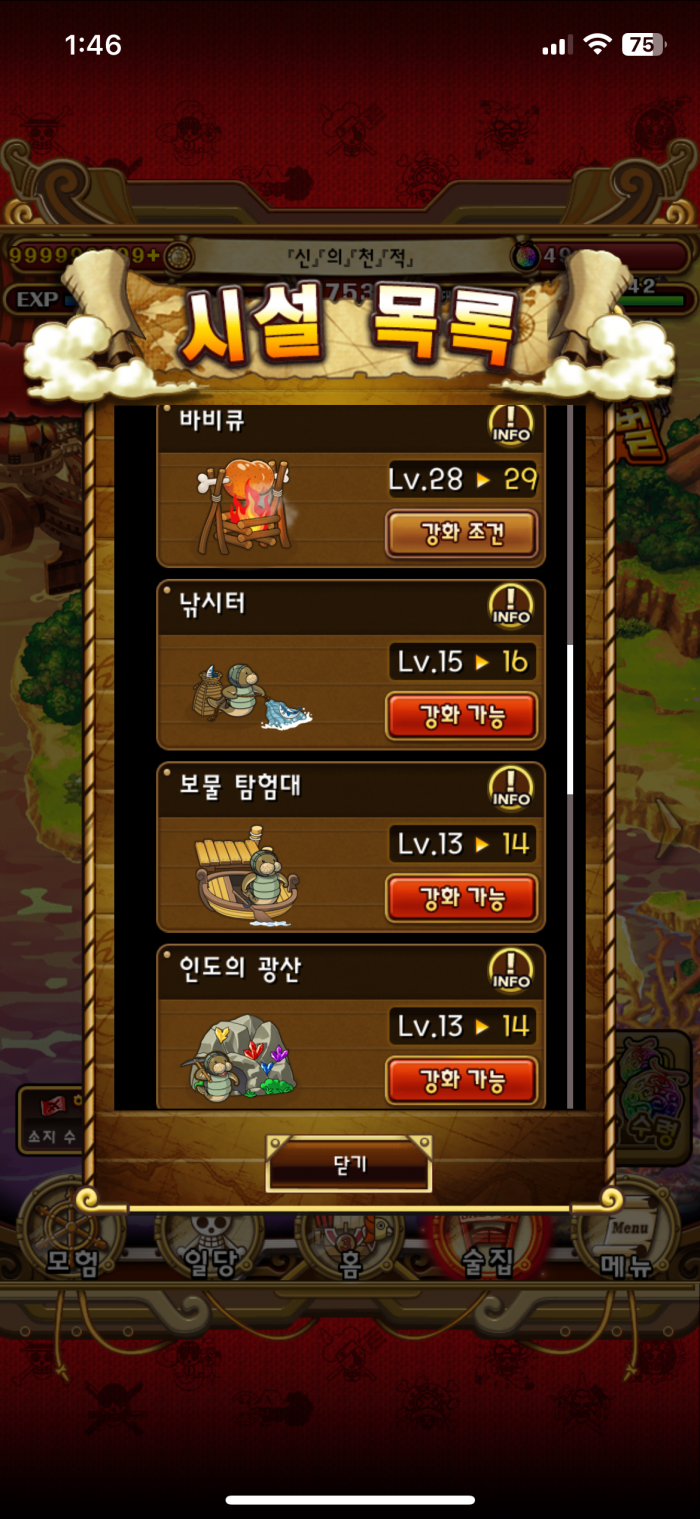This screenshot has height=1519, width=700.
Task: Tap 강화 조건 button for 바비큐
Action: [x=462, y=533]
